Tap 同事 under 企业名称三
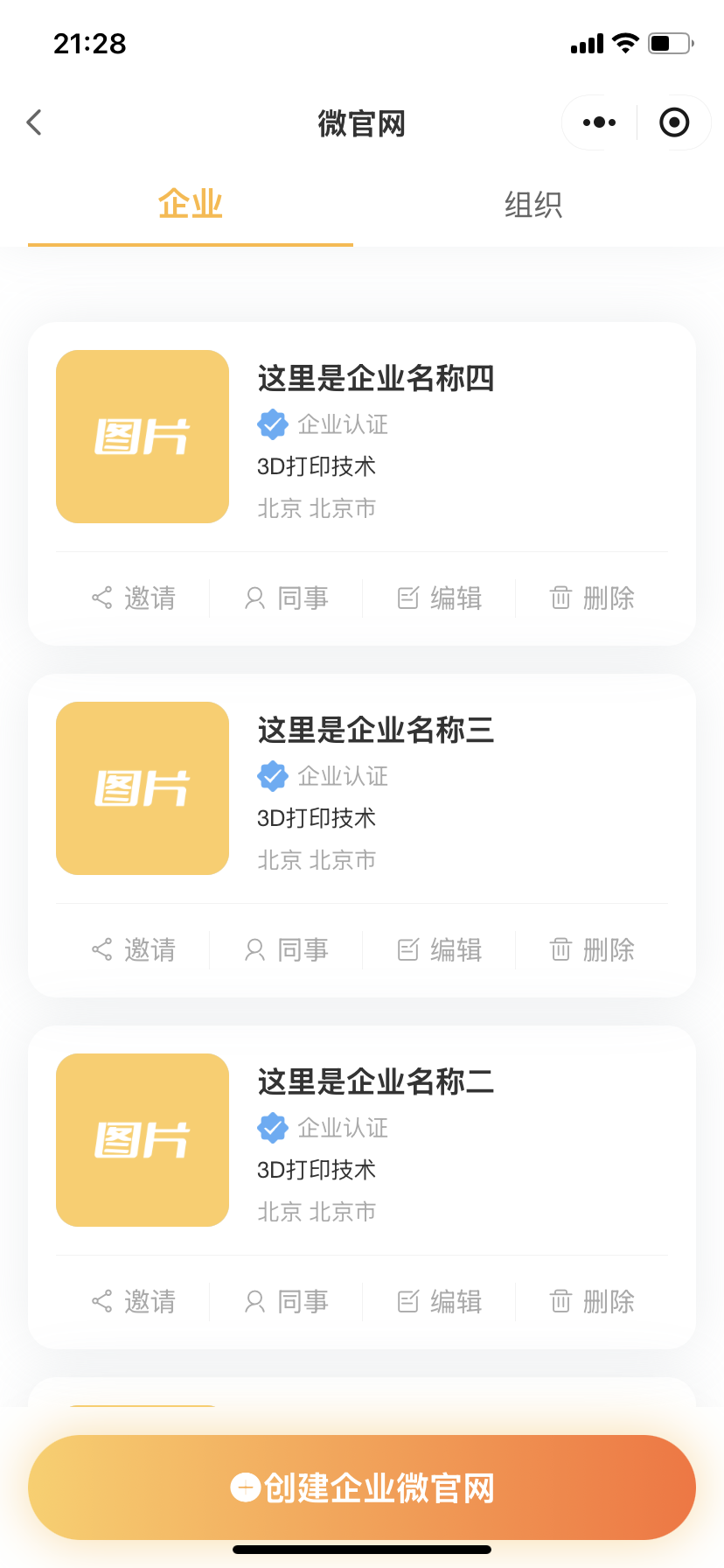This screenshot has height=1568, width=724. 286,950
